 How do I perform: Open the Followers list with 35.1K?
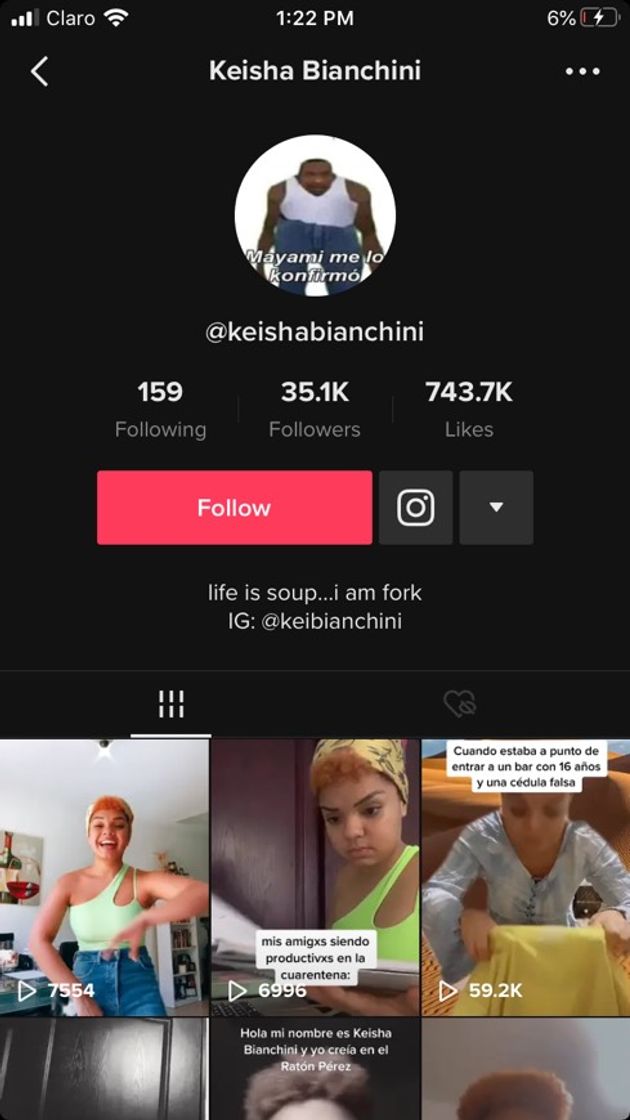(x=315, y=409)
